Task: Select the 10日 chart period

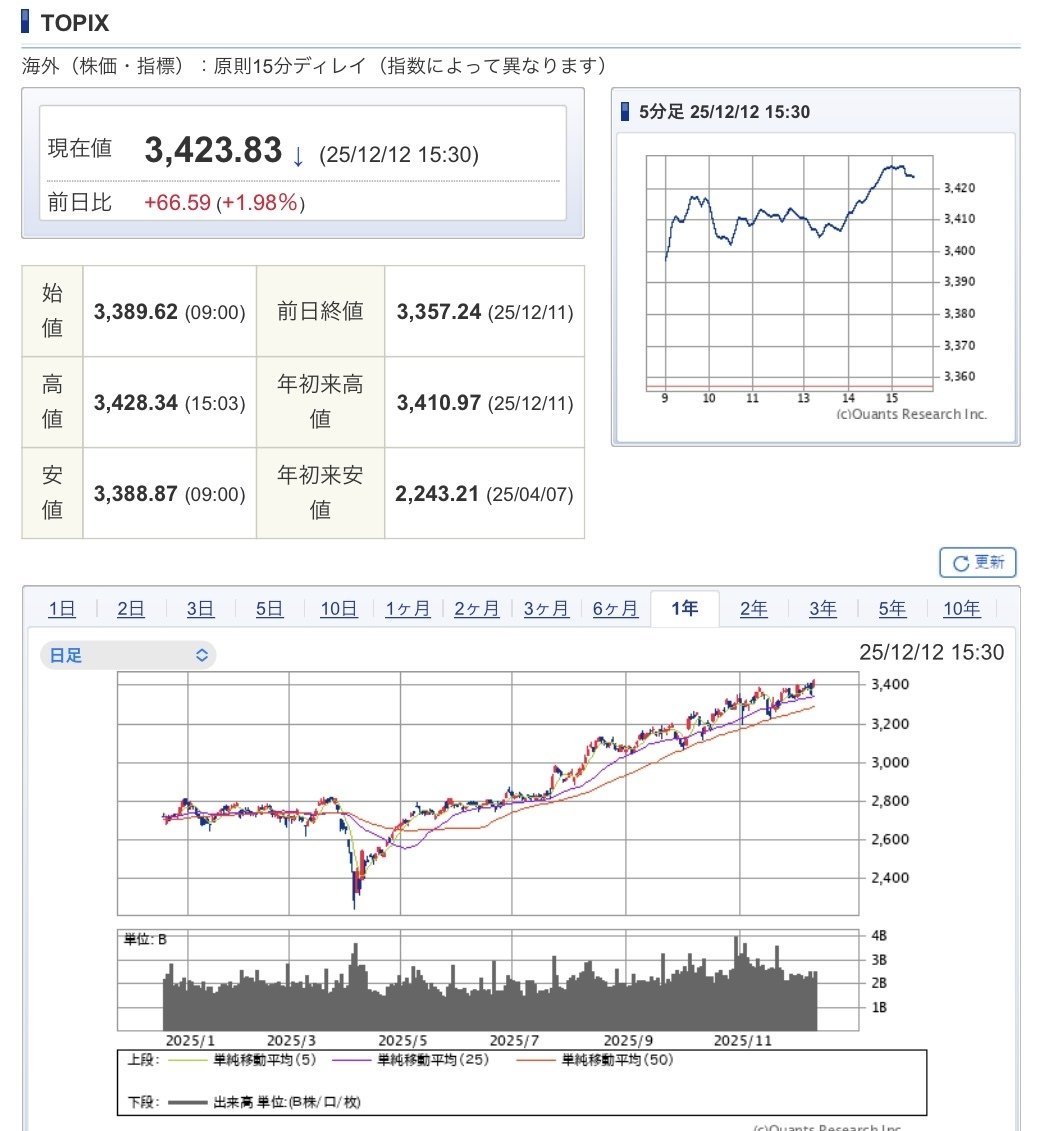Action: click(337, 608)
